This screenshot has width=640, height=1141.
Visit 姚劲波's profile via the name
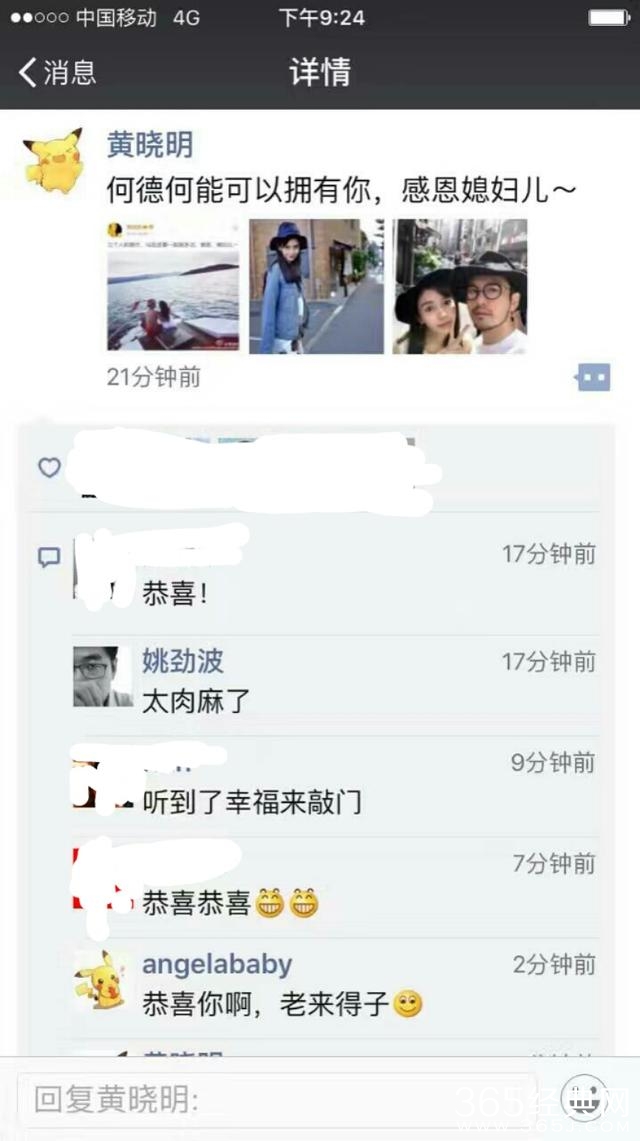point(182,661)
